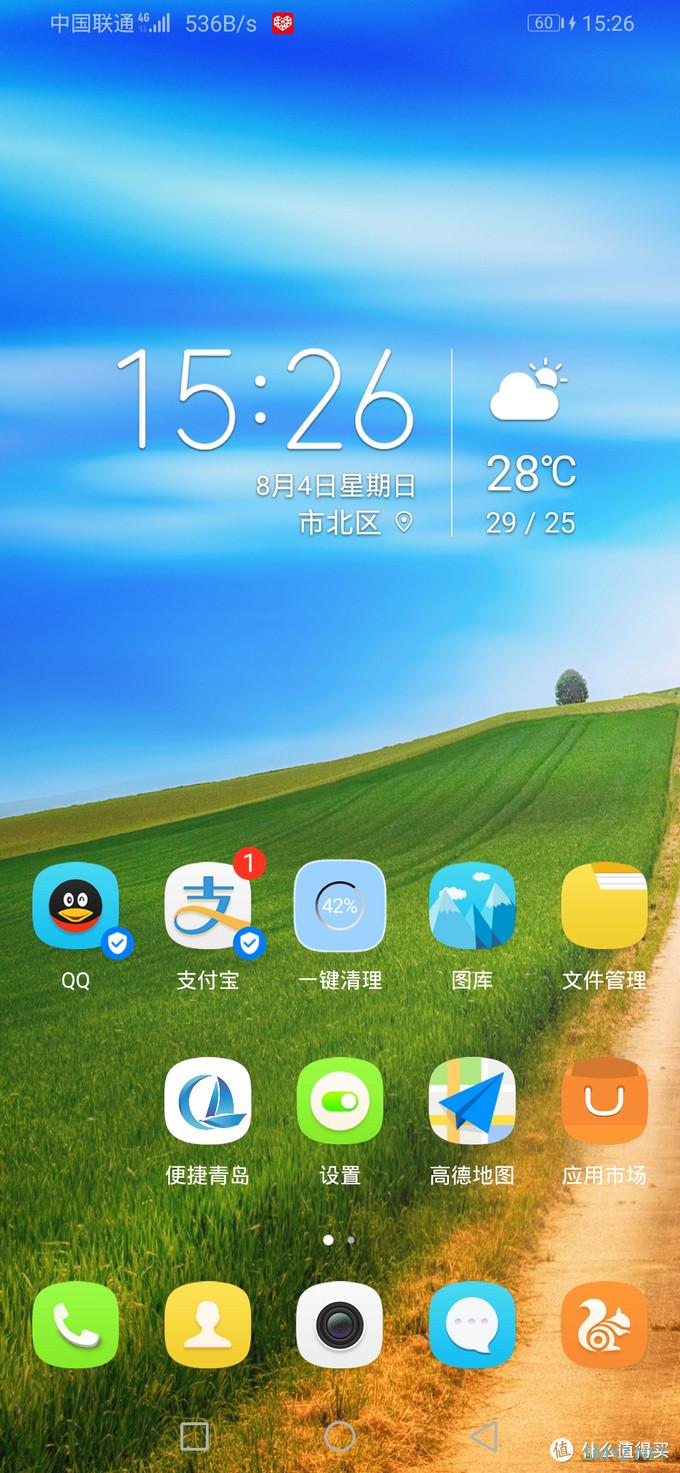This screenshot has width=680, height=1473.
Task: Tap 一键清理 to clean memory
Action: 340,906
